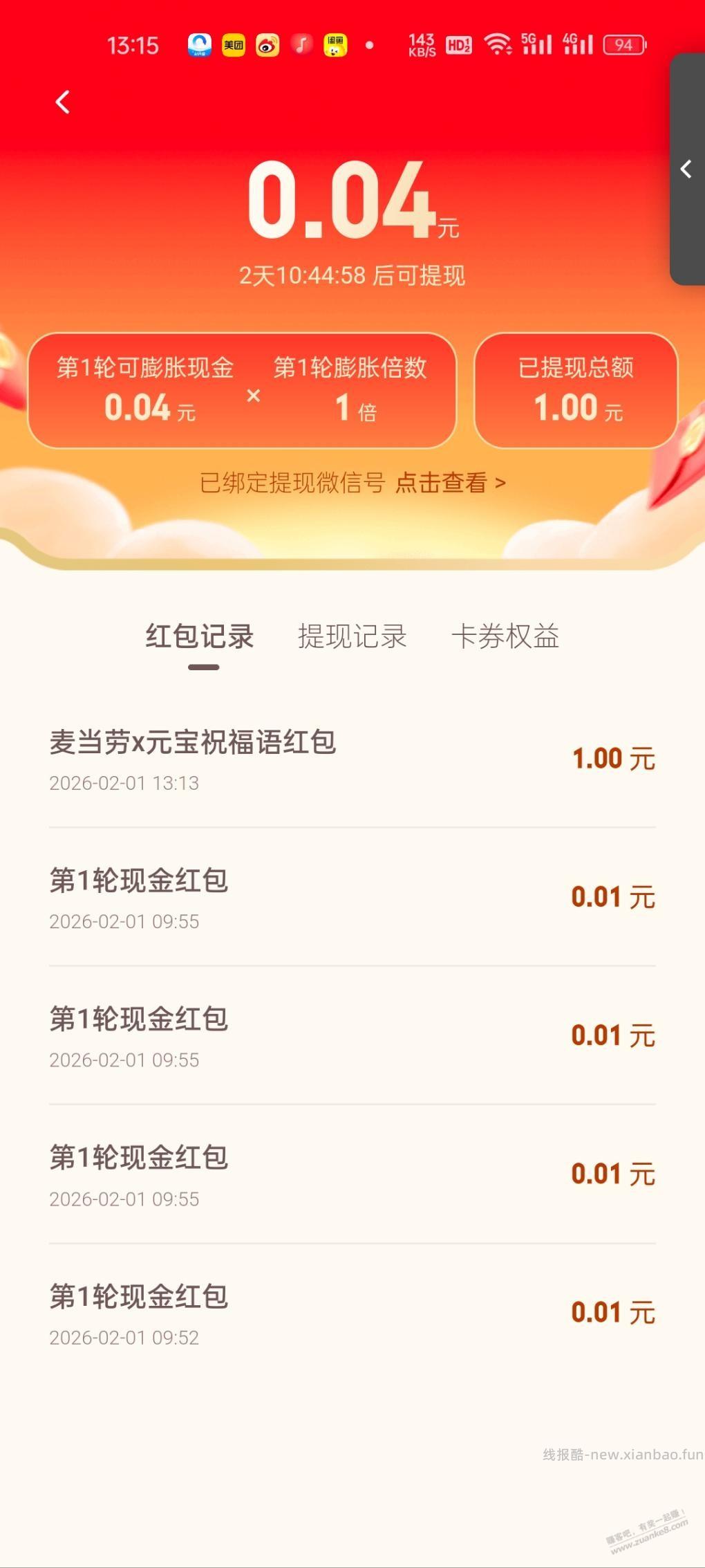This screenshot has width=705, height=1568.
Task: Select the 红包记录 tab
Action: pyautogui.click(x=200, y=637)
